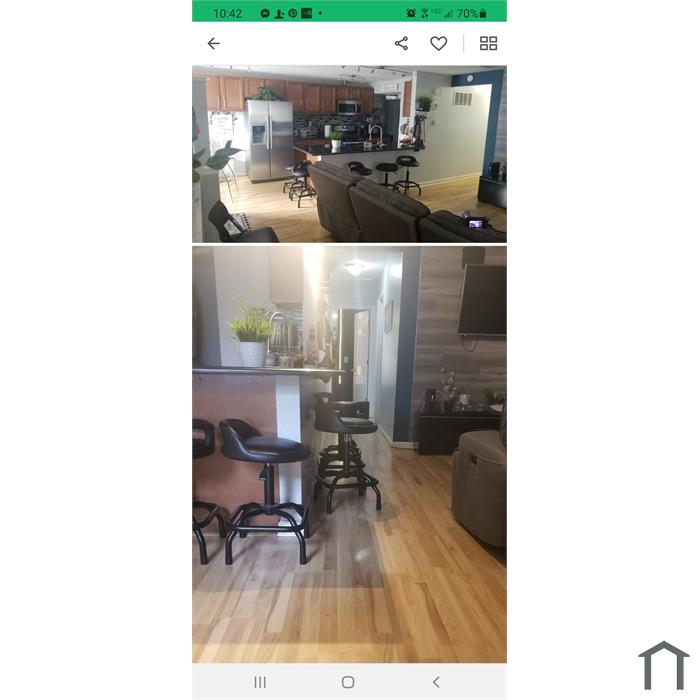Open the bar stools hallway photo

pos(349,454)
